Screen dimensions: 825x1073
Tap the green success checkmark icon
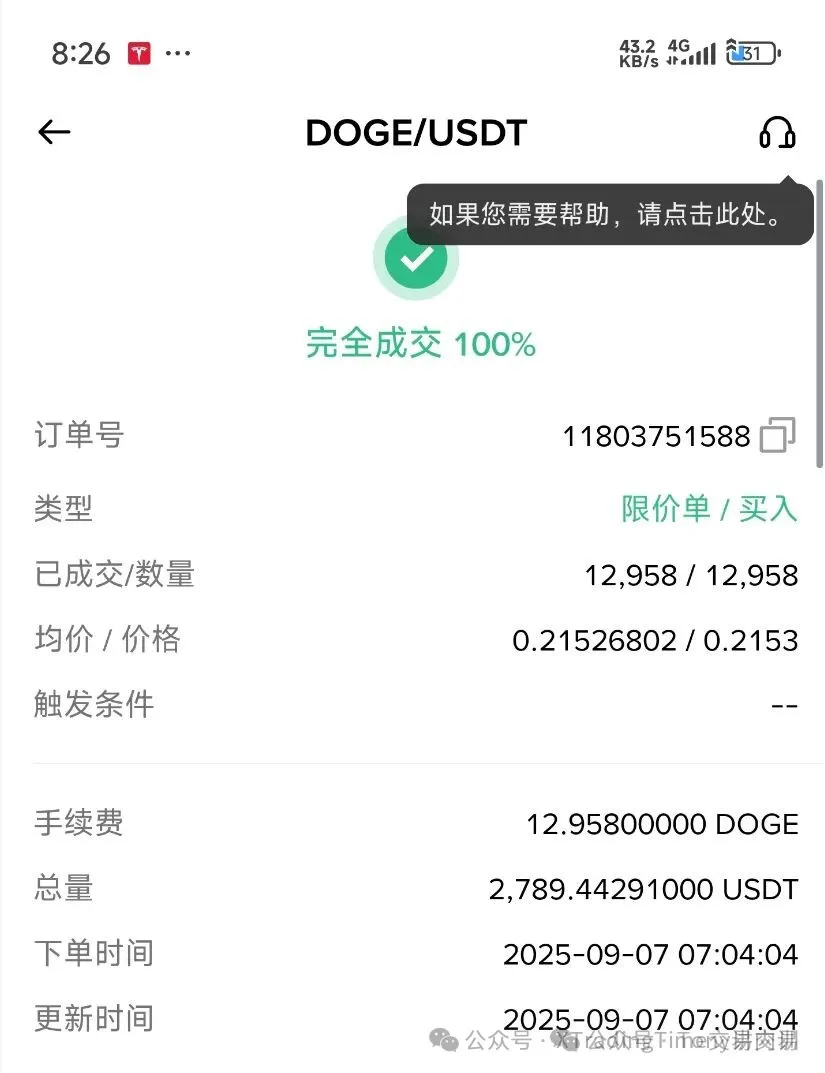click(415, 257)
